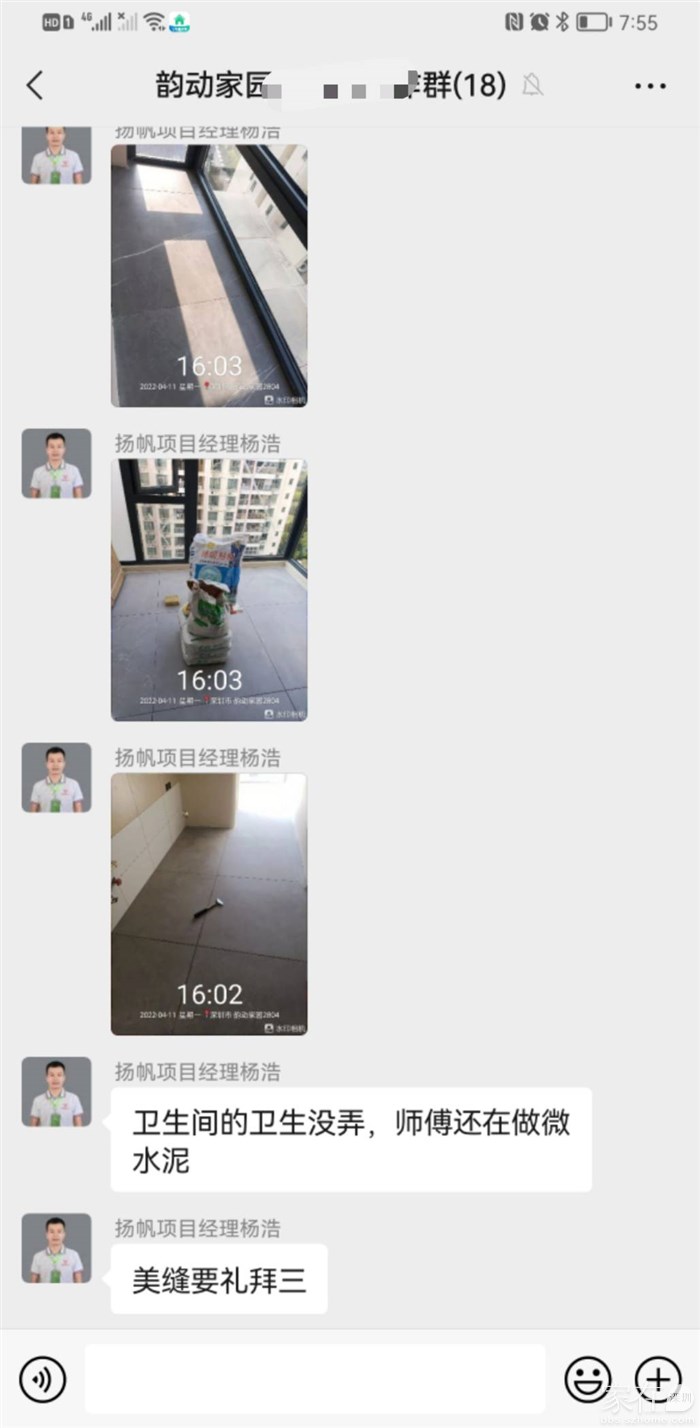The image size is (700, 1428).
Task: Tap the avatar beside the '卫生间的卫生没弄' message
Action: tap(57, 1092)
